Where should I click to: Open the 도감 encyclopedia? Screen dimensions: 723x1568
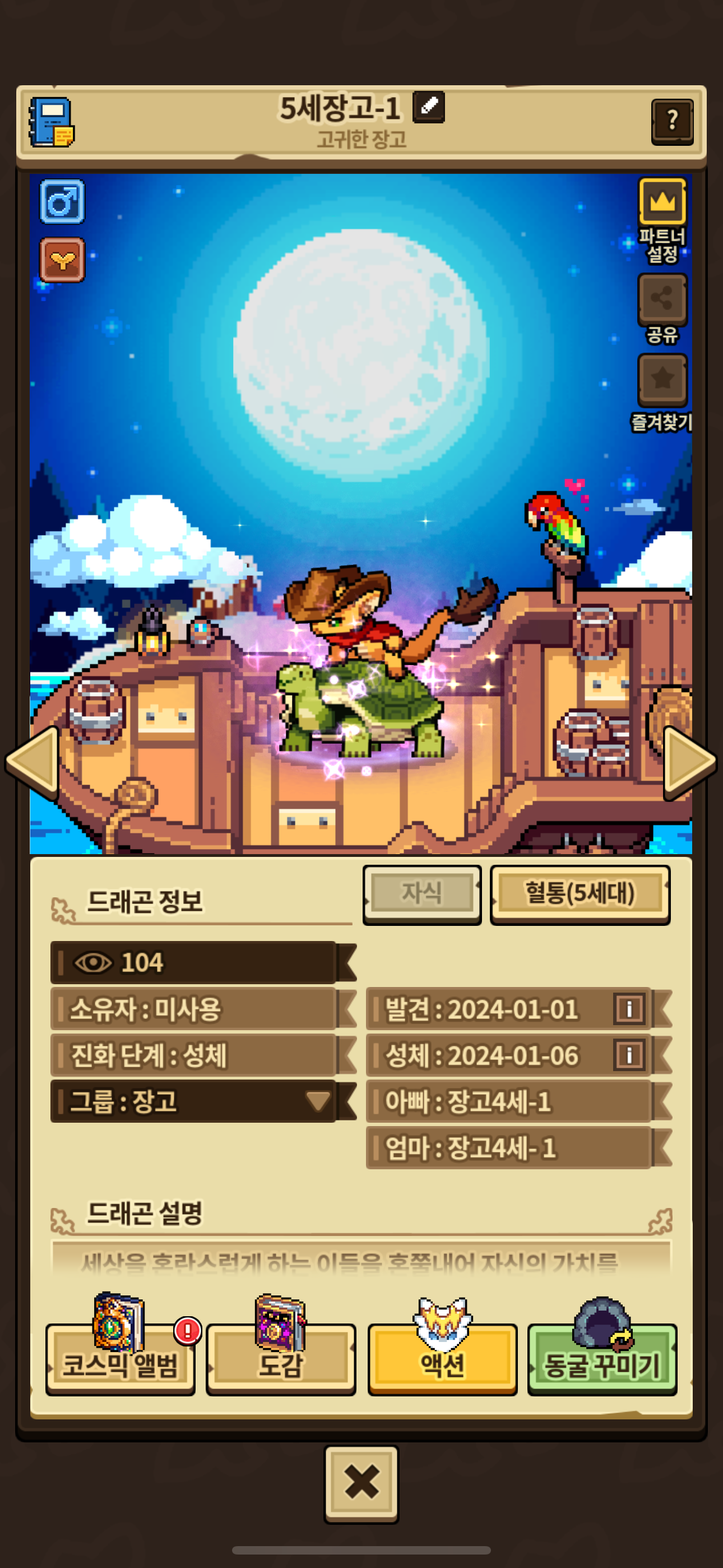click(281, 1359)
